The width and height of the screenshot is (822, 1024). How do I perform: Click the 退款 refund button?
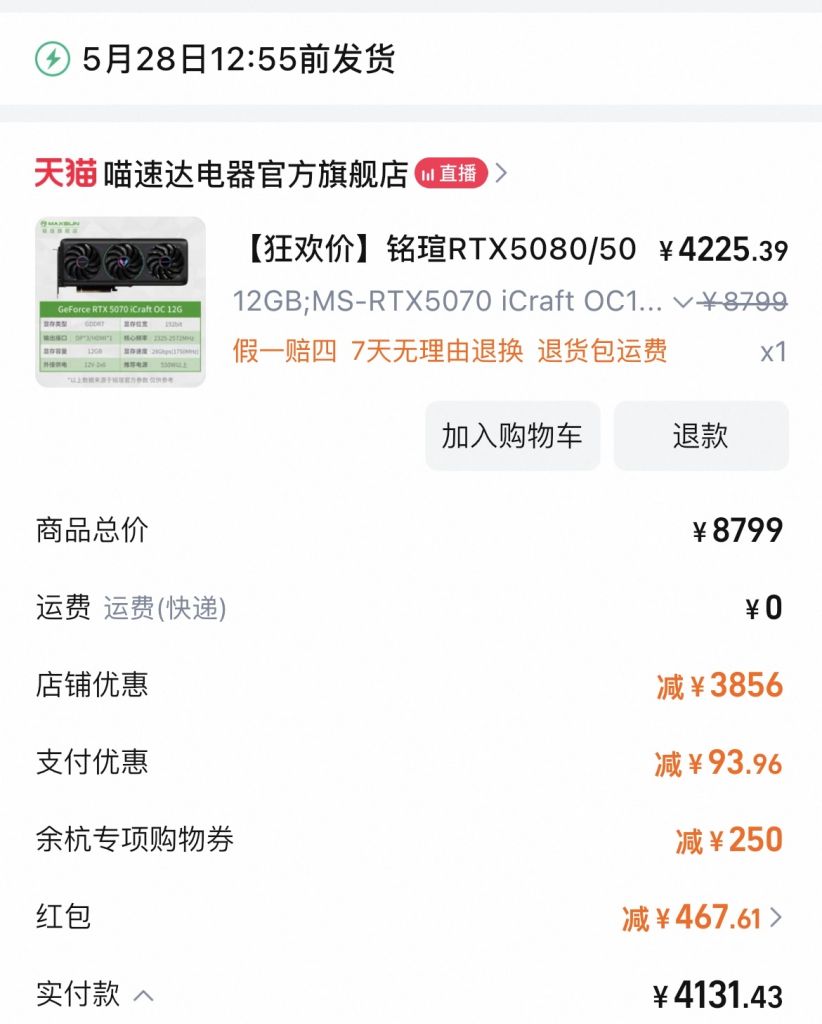[701, 435]
